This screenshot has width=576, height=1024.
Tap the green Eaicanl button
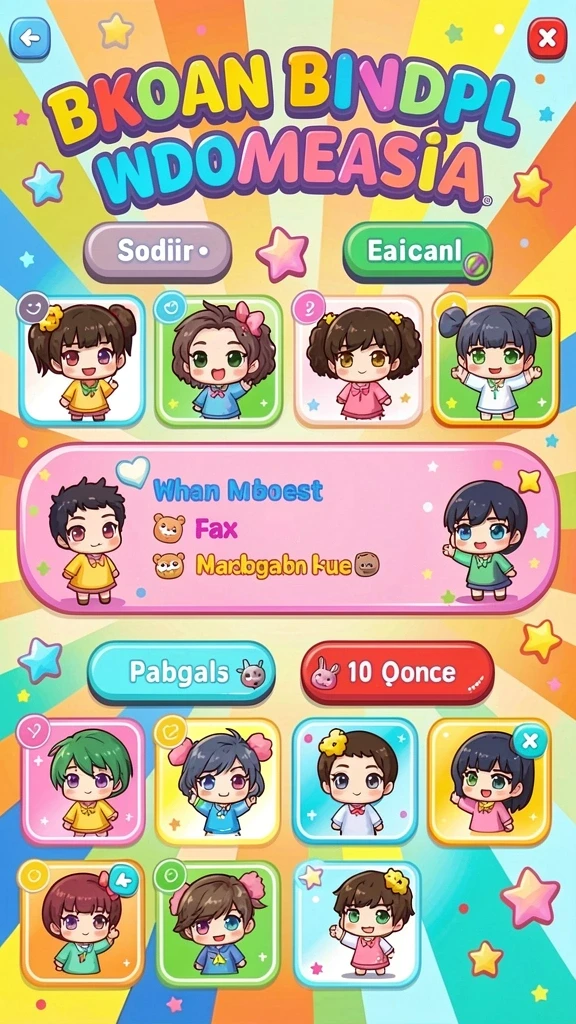[x=418, y=252]
